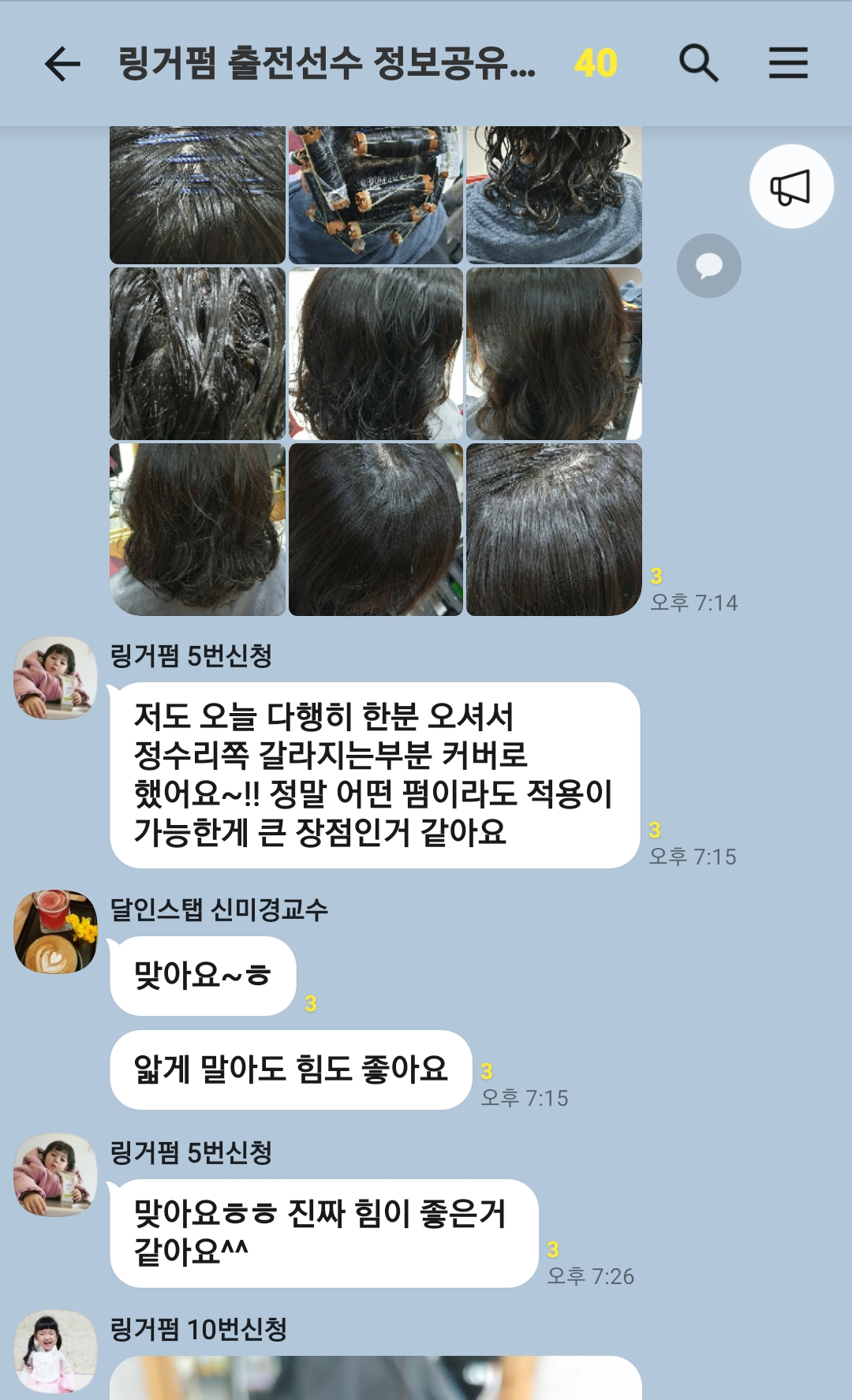
Task: Open the curly wet hair photo tile
Action: coord(554,195)
